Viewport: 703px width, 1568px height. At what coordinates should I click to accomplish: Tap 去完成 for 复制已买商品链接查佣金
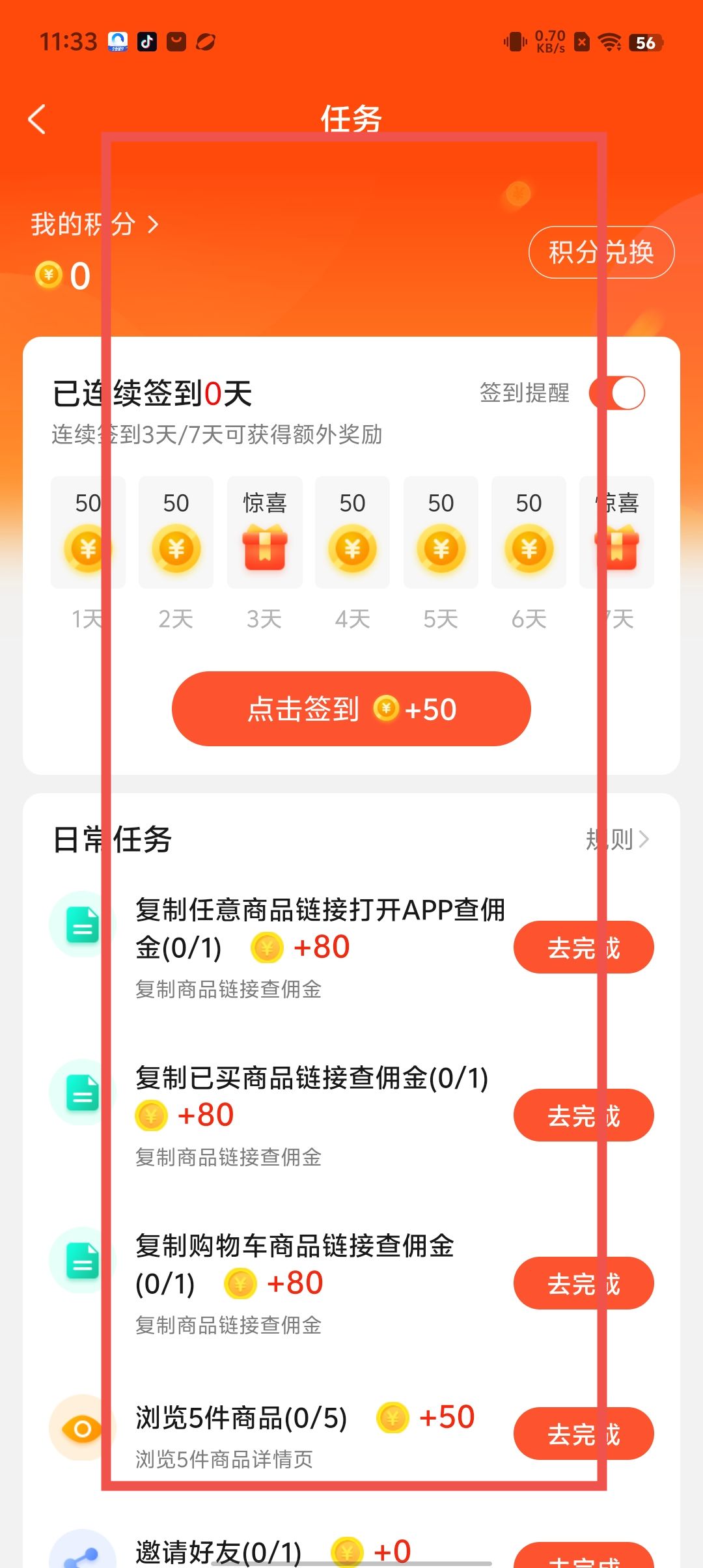[x=583, y=1115]
